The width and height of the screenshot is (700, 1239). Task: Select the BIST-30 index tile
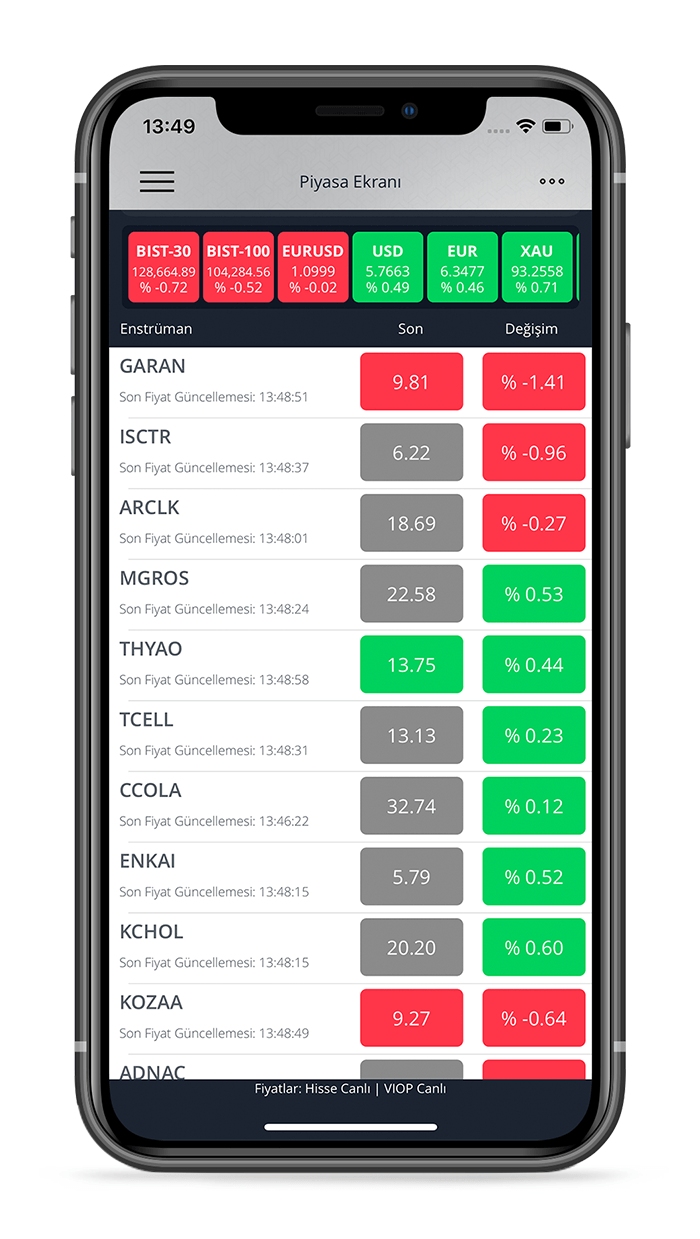click(163, 268)
